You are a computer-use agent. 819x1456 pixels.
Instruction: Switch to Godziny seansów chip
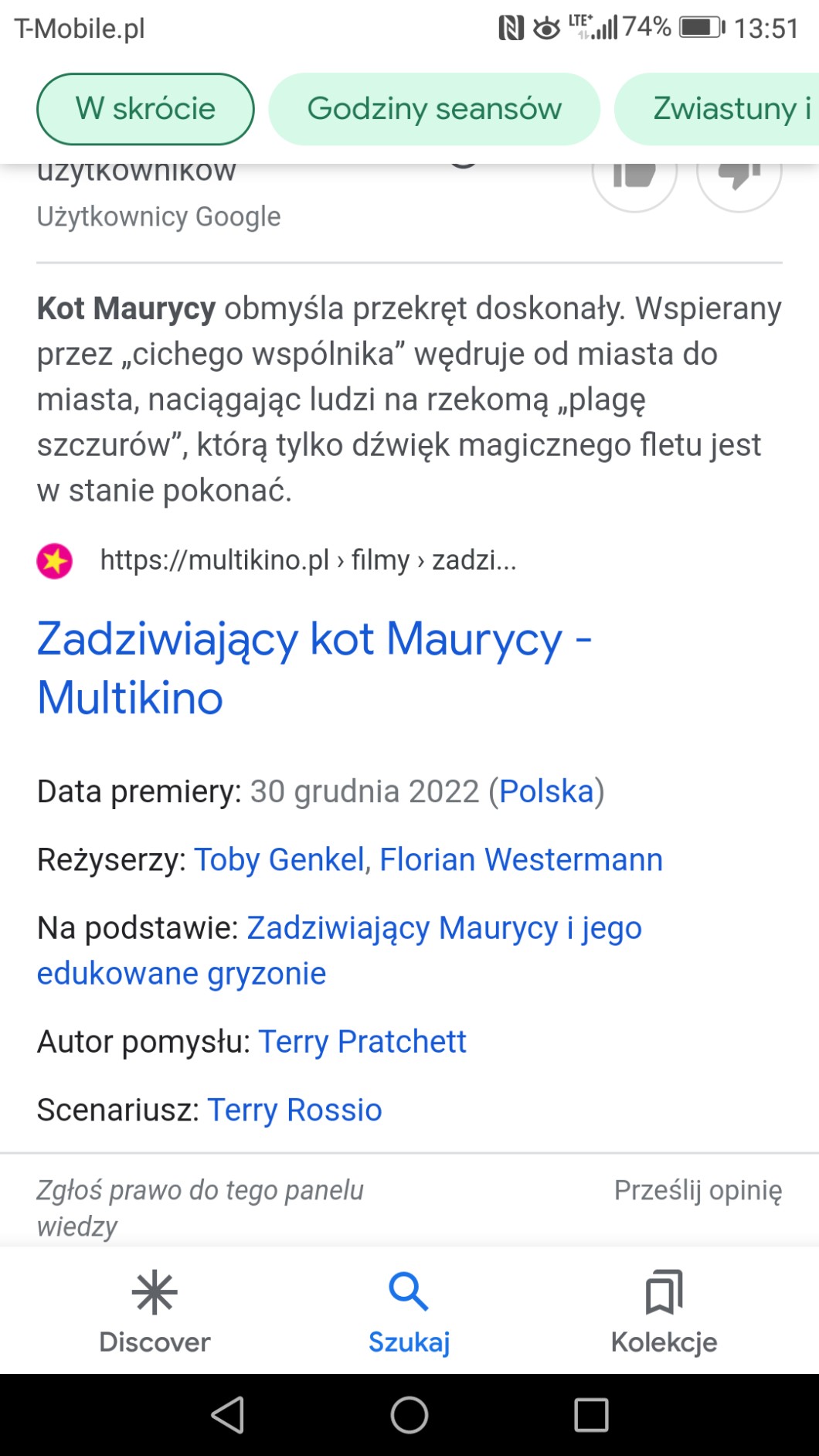434,109
